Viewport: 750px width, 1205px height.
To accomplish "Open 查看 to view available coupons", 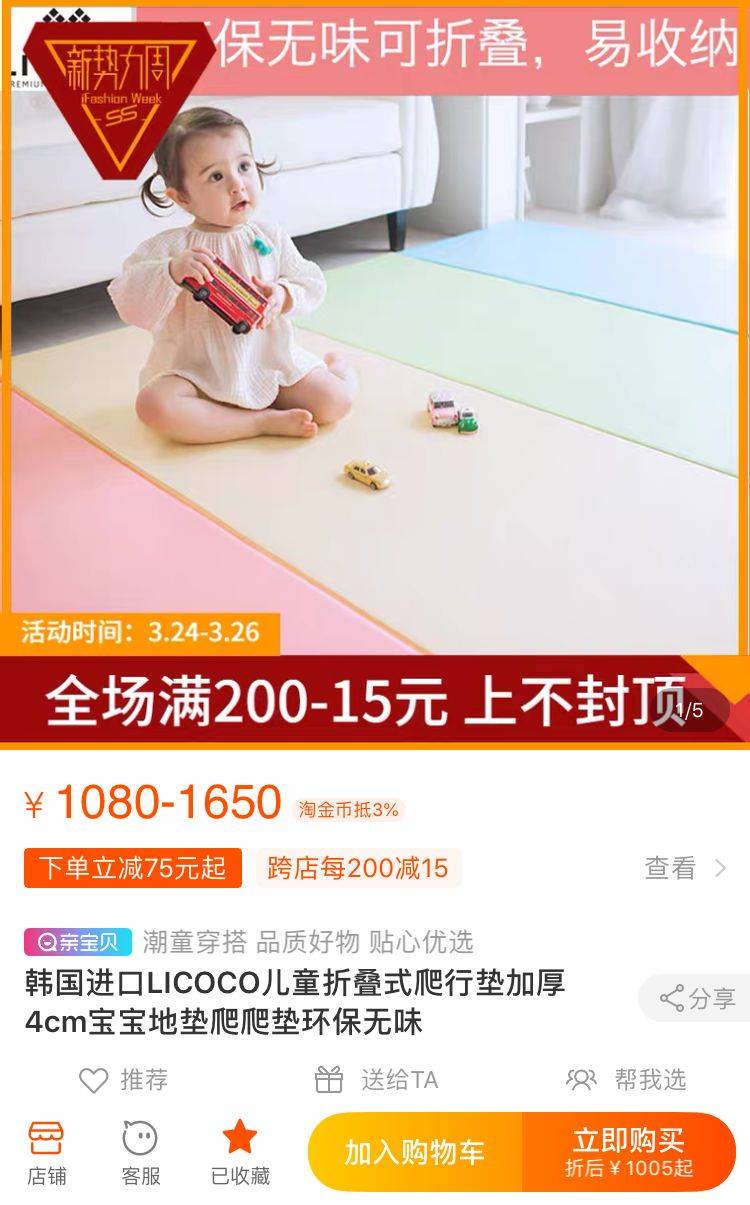I will click(685, 868).
